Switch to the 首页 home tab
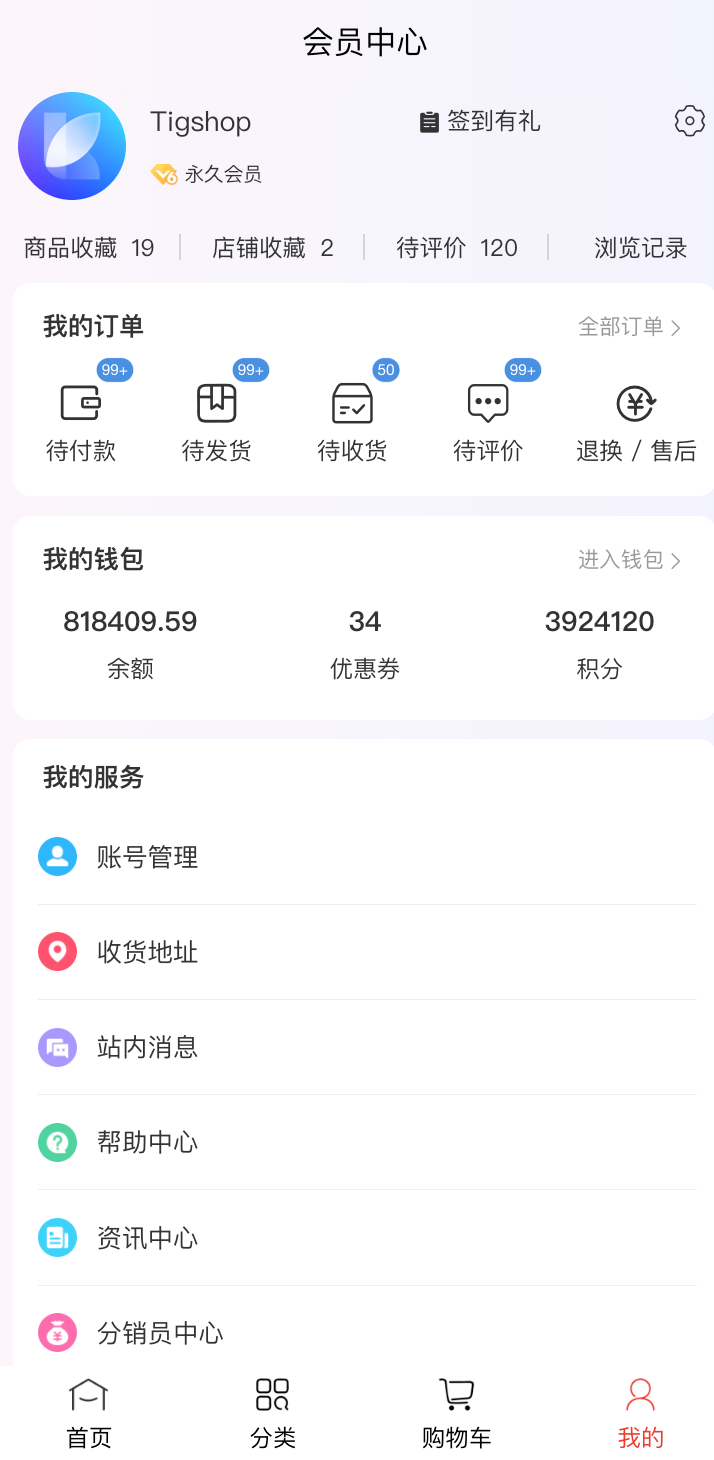Image resolution: width=714 pixels, height=1460 pixels. click(x=89, y=1414)
